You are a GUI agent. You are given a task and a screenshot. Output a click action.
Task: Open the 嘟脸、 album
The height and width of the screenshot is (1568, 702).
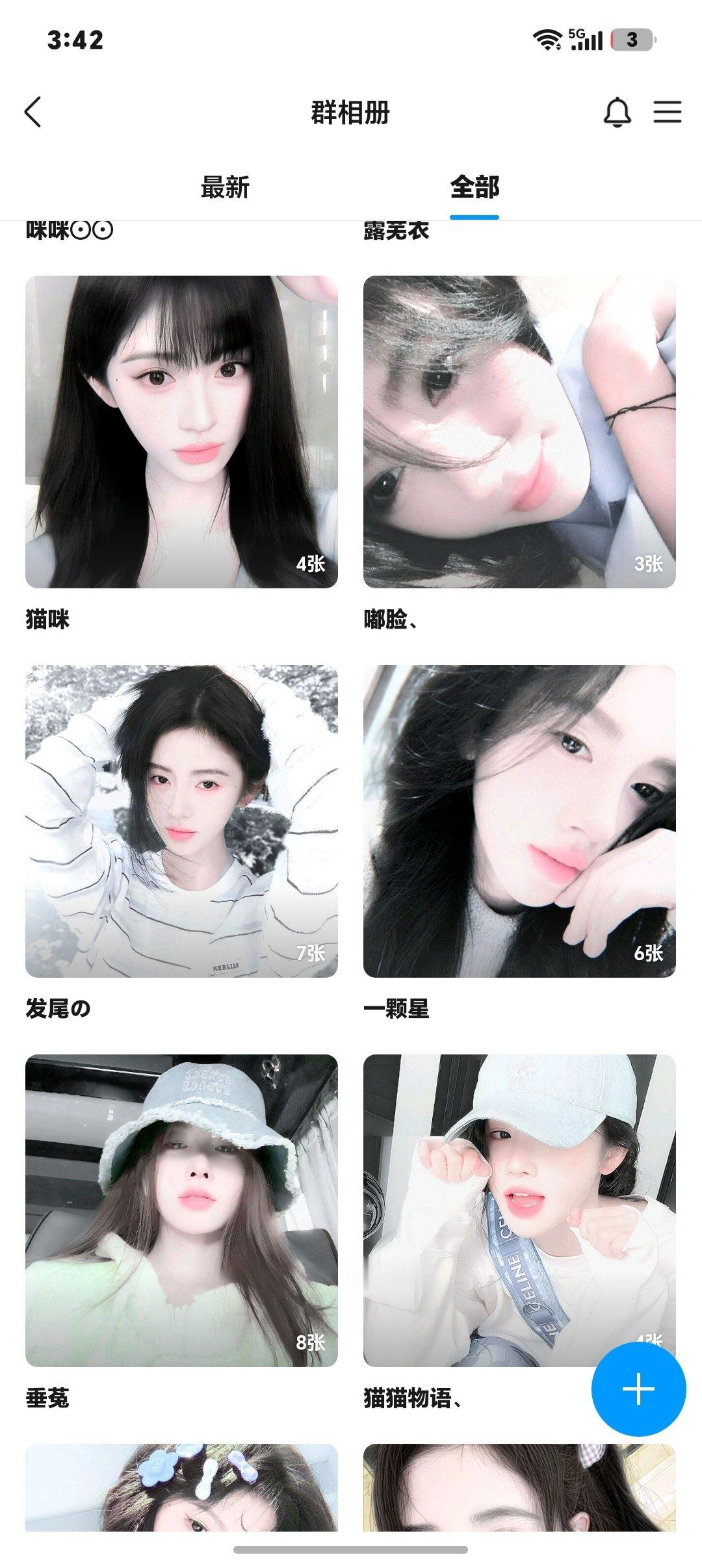(x=519, y=432)
